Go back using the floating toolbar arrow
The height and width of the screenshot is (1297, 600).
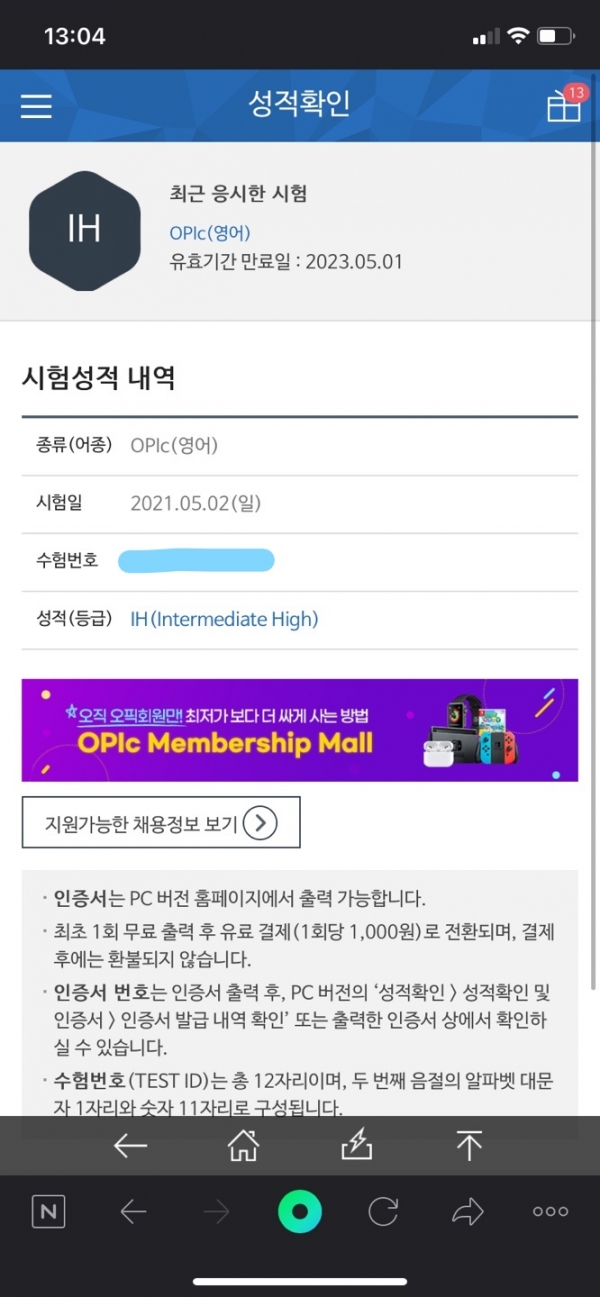tap(131, 1146)
